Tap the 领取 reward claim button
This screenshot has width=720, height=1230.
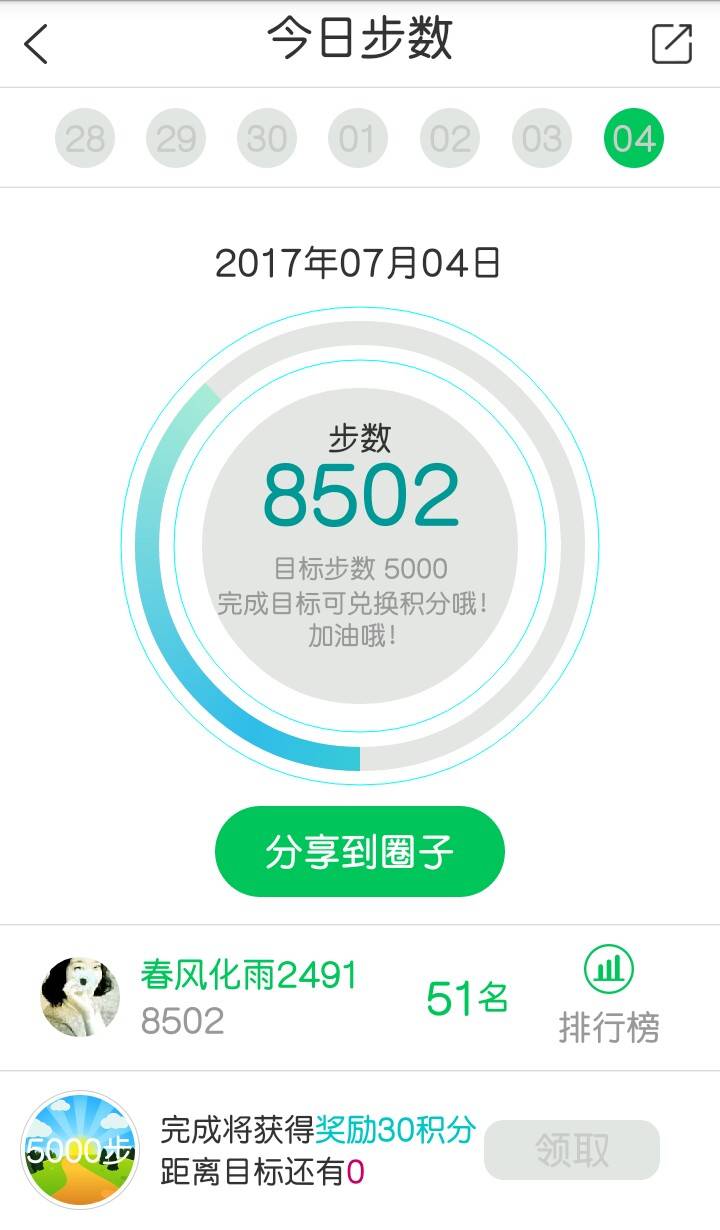tap(572, 1150)
